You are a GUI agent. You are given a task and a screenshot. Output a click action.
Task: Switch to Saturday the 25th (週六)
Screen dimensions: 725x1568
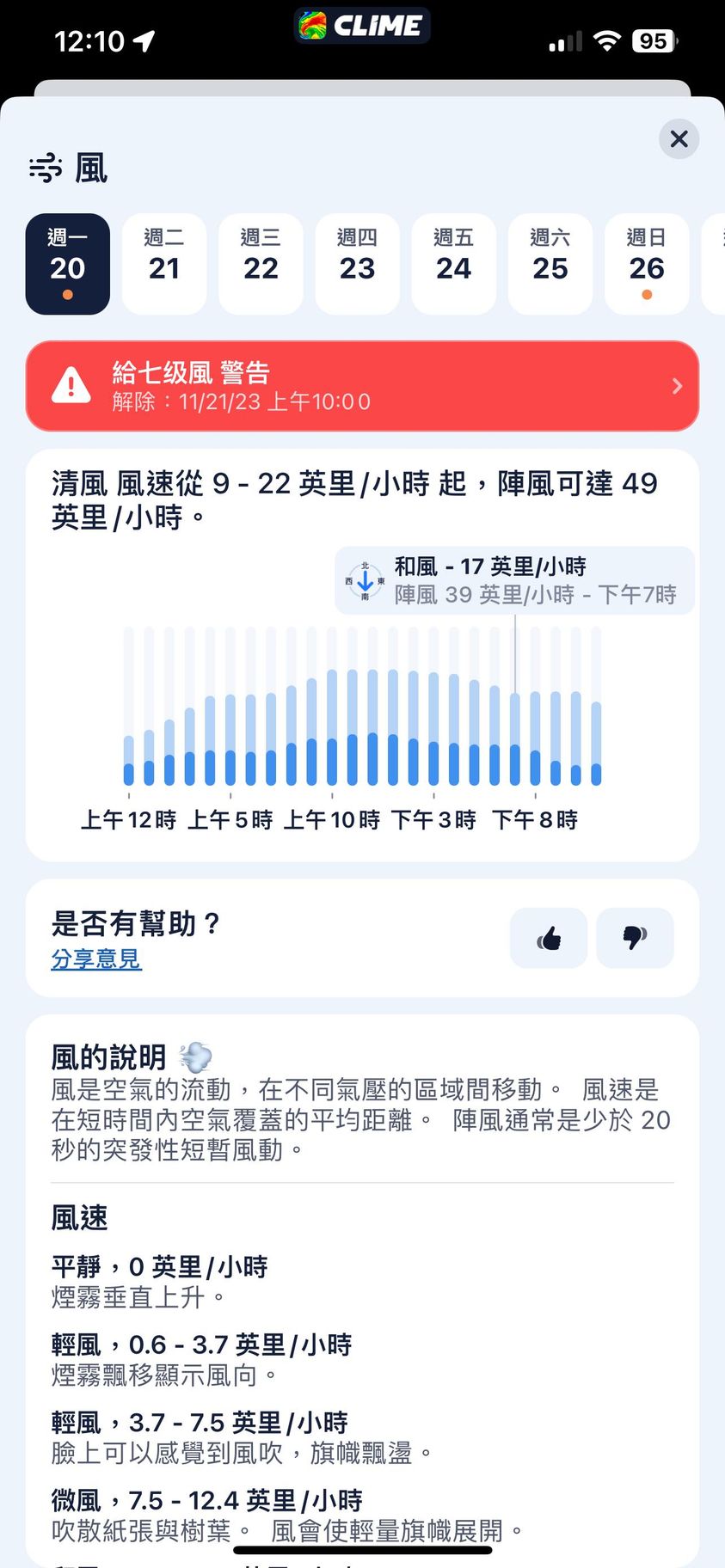point(550,264)
